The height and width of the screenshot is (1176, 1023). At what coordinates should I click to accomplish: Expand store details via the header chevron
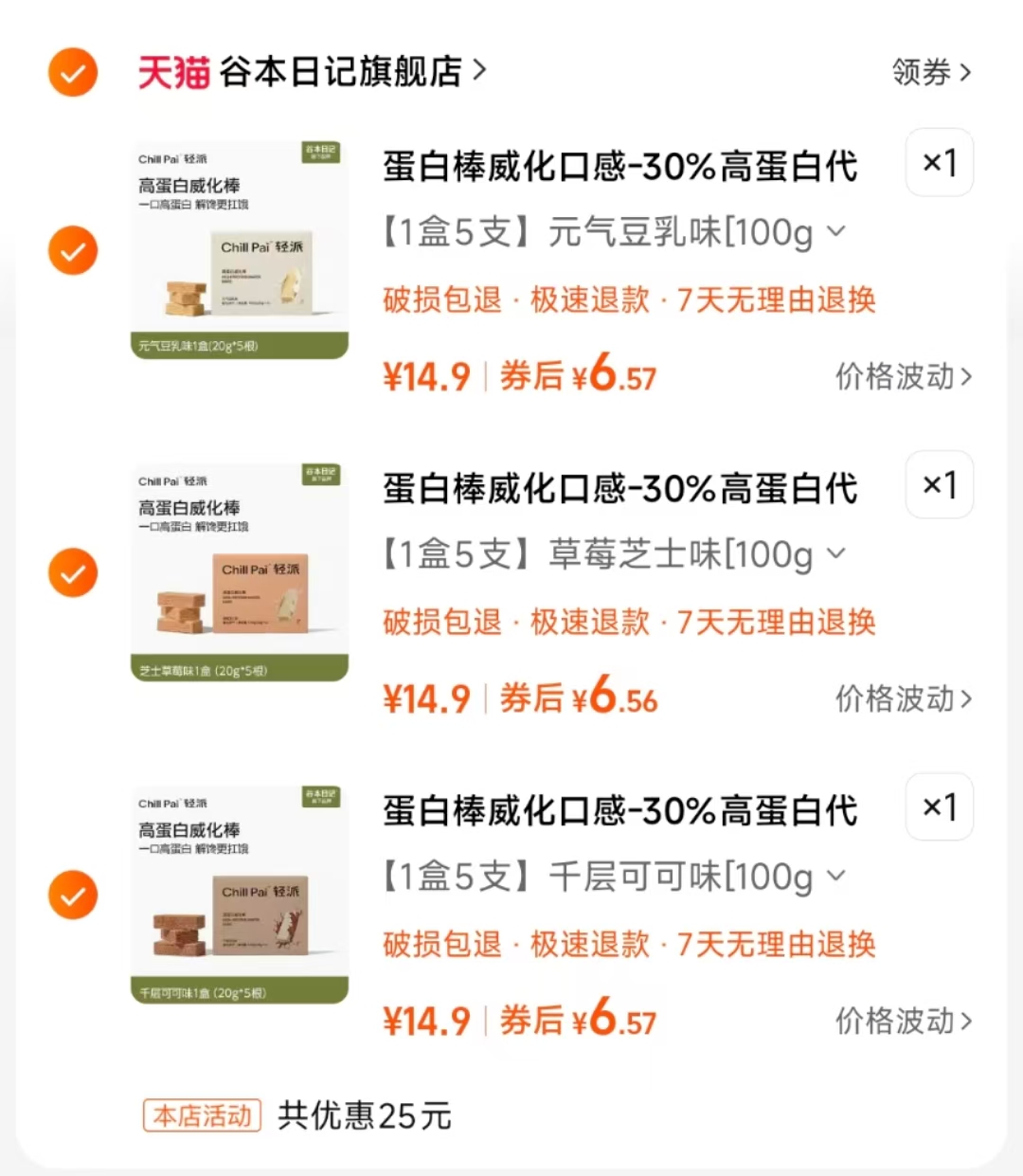tap(479, 71)
